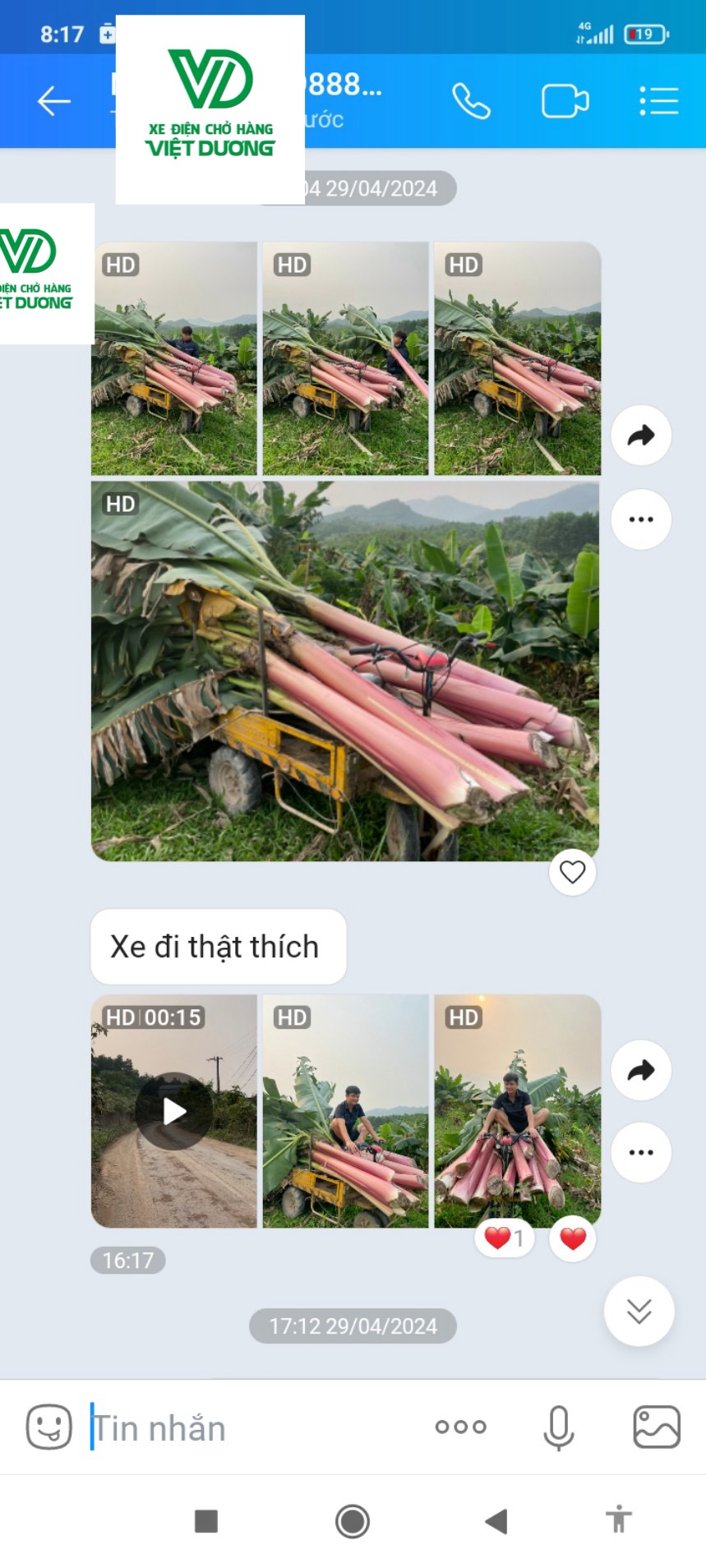Open more attachment options
The width and height of the screenshot is (706, 1568).
click(460, 1427)
